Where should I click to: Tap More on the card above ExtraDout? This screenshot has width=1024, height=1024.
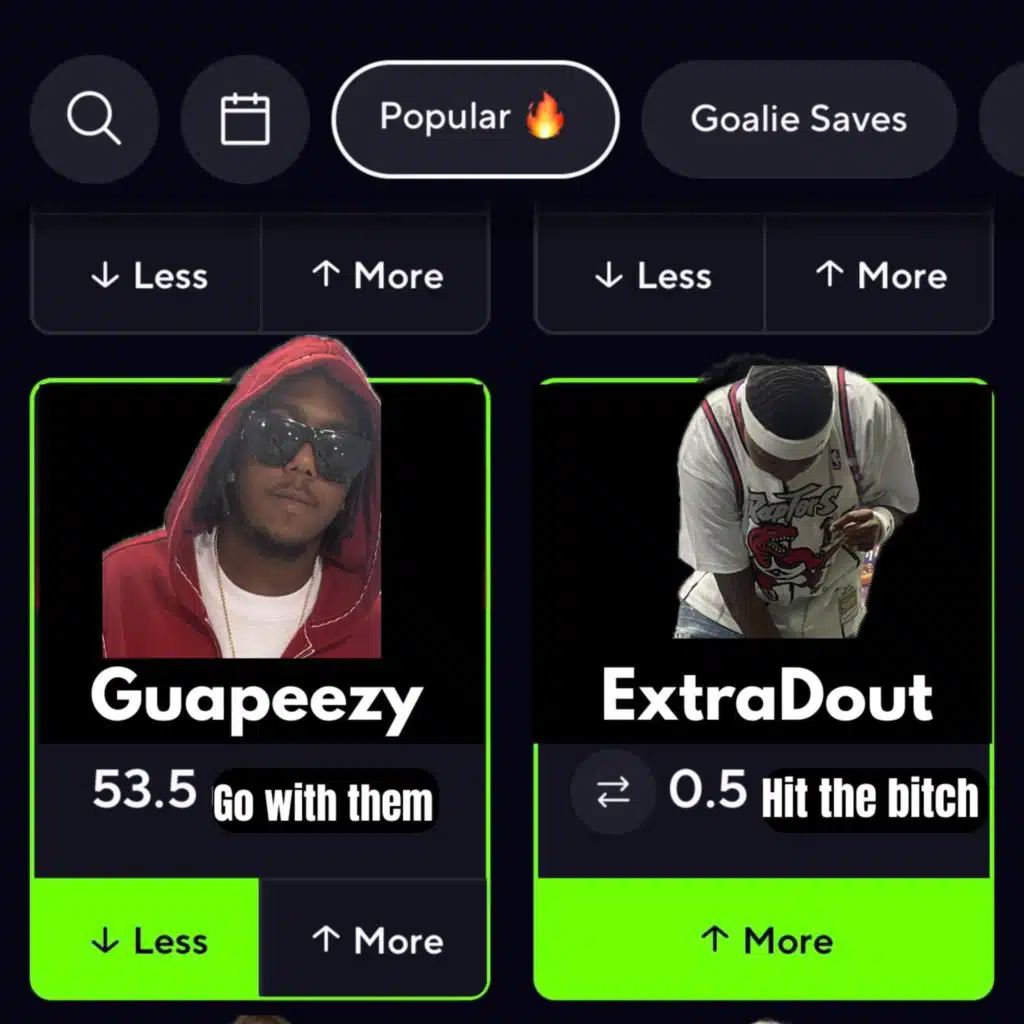(x=879, y=275)
